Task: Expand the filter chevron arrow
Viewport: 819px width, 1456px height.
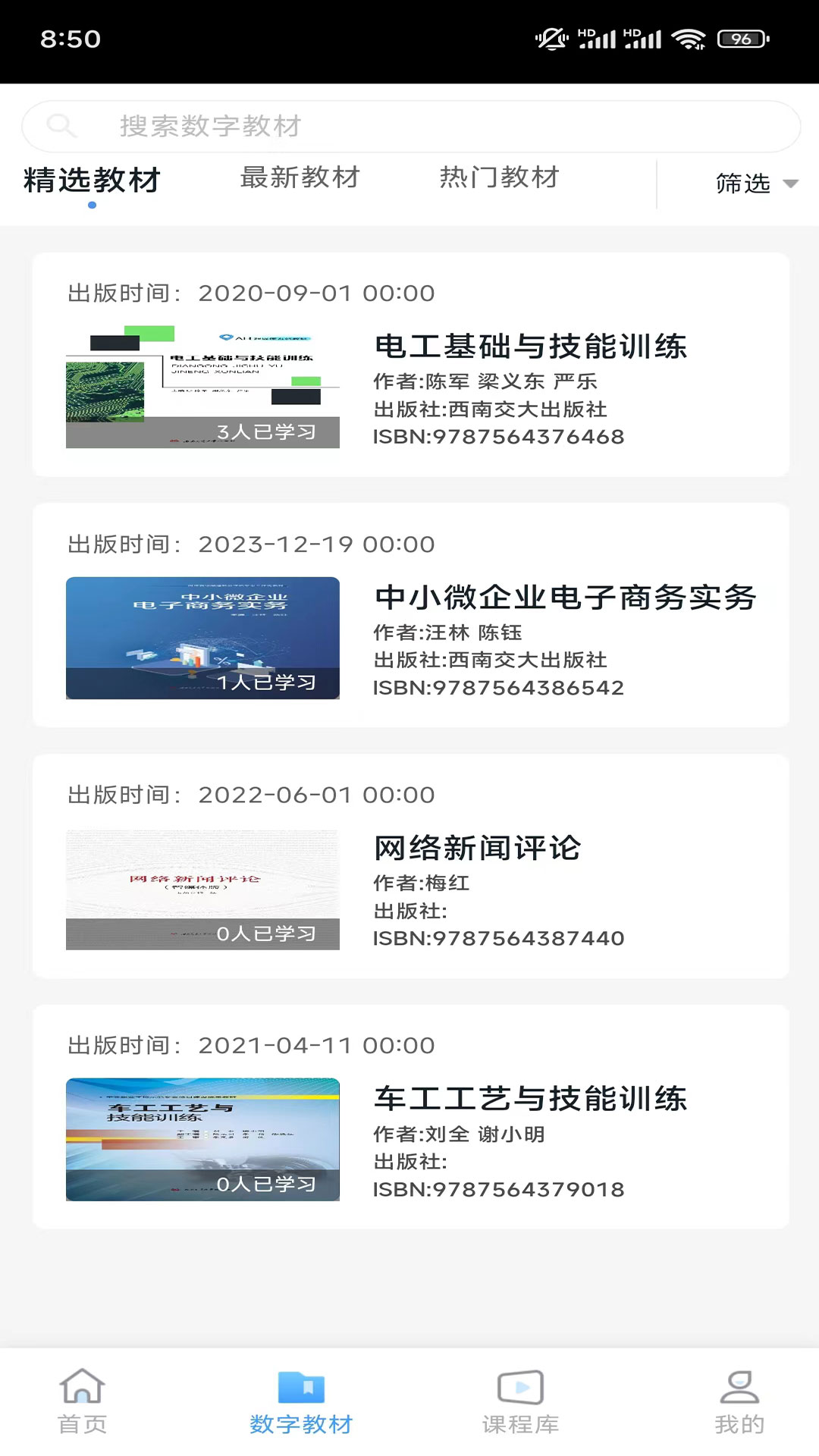Action: click(791, 184)
